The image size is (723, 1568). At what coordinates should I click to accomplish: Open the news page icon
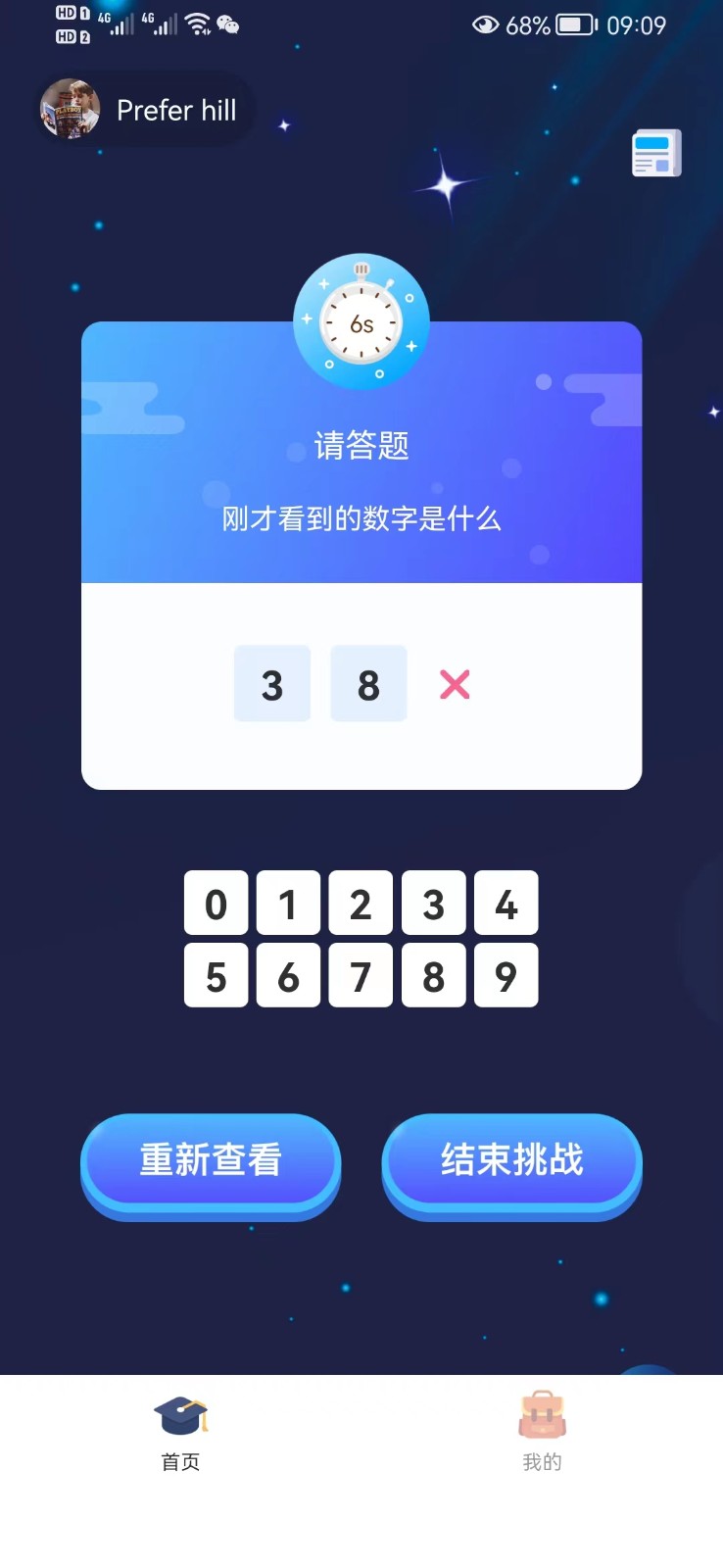[655, 153]
